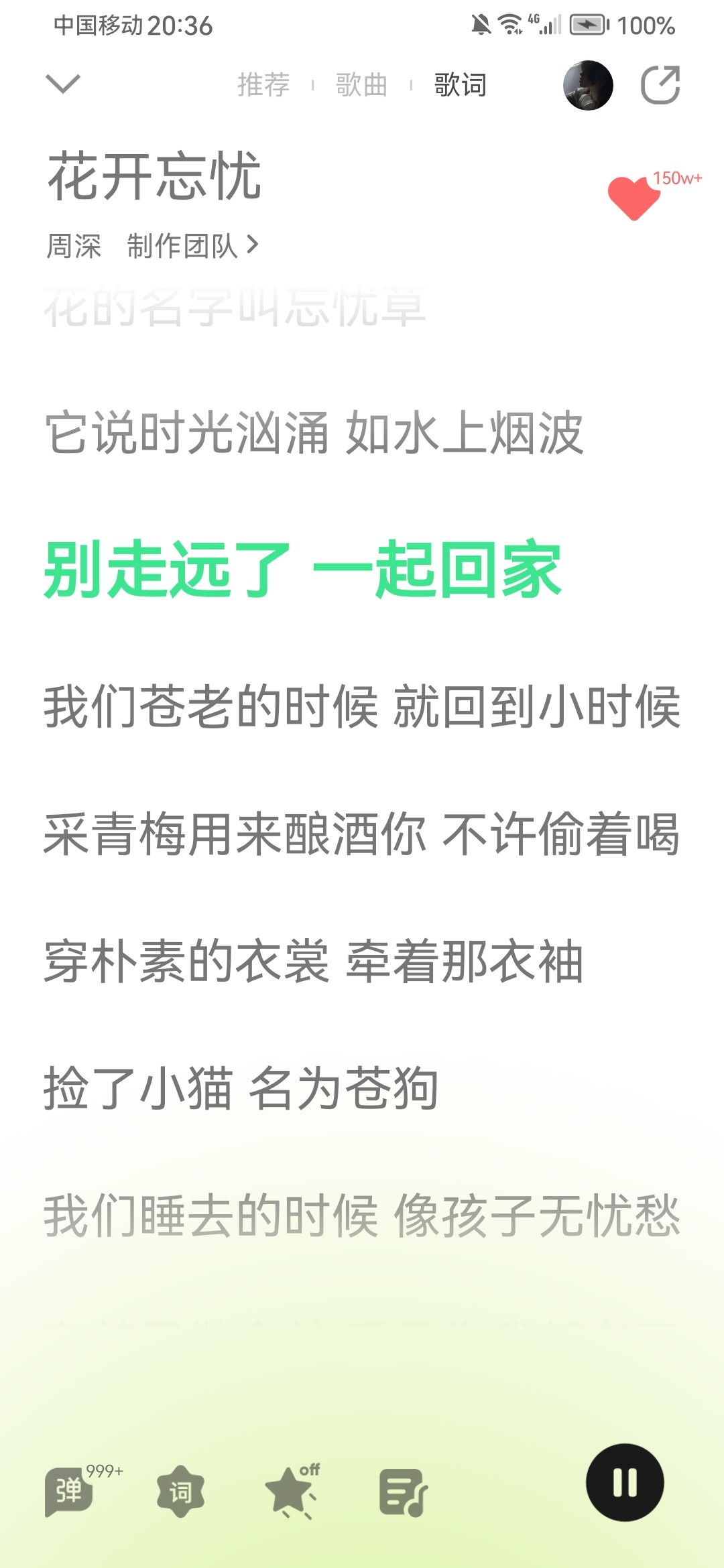Open the 词 lyrics settings
This screenshot has height=1568, width=724.
(x=180, y=1492)
